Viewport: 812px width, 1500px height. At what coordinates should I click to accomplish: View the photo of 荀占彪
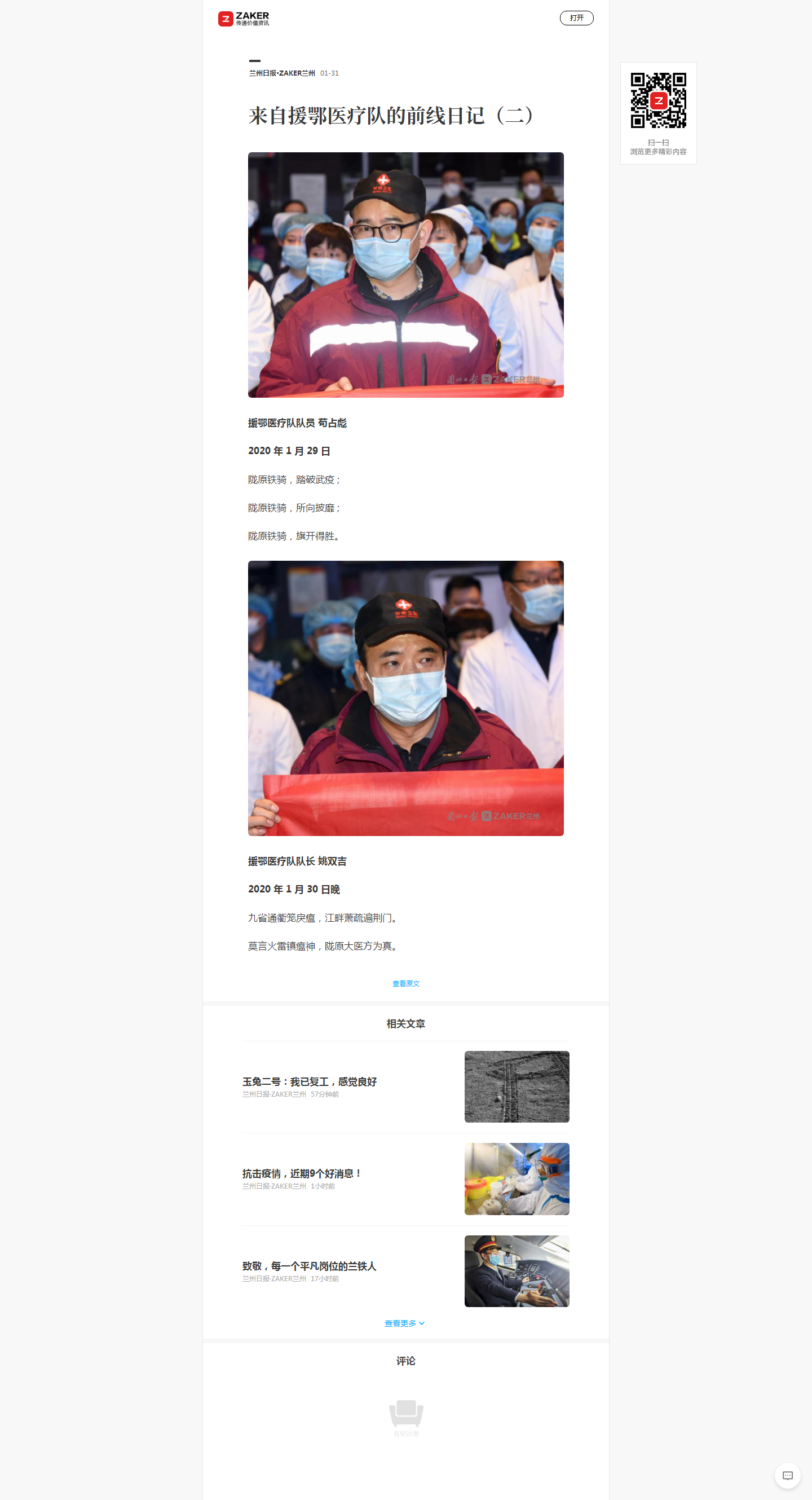tap(405, 275)
